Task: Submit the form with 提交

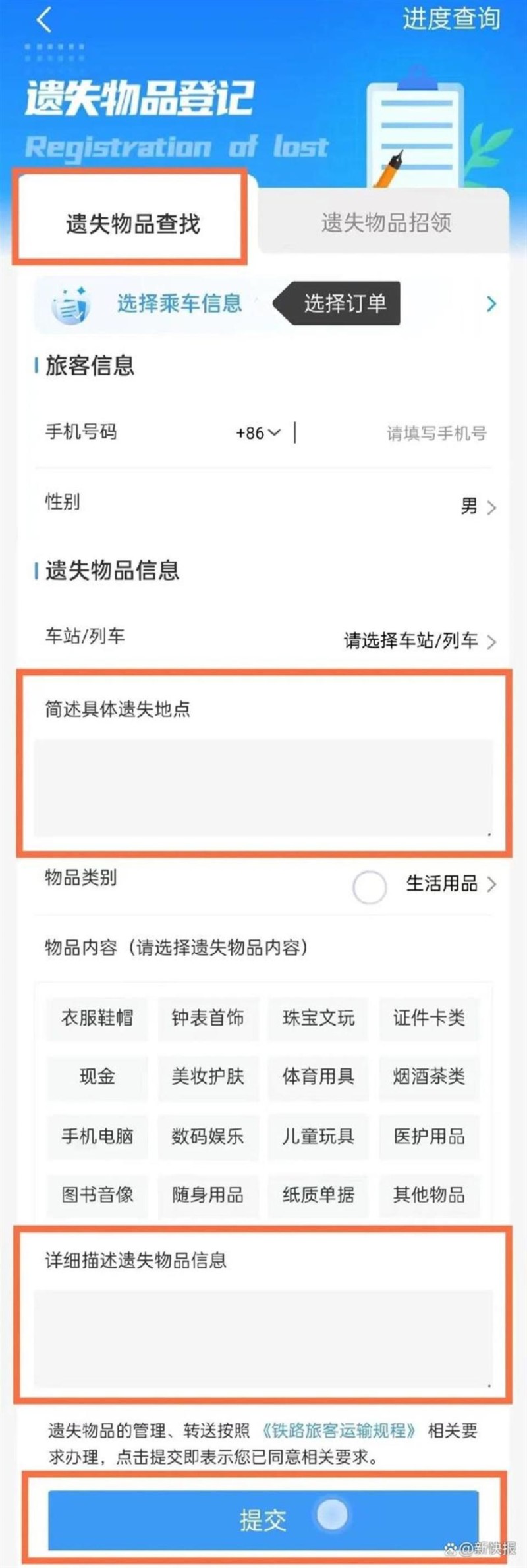Action: tap(263, 1520)
